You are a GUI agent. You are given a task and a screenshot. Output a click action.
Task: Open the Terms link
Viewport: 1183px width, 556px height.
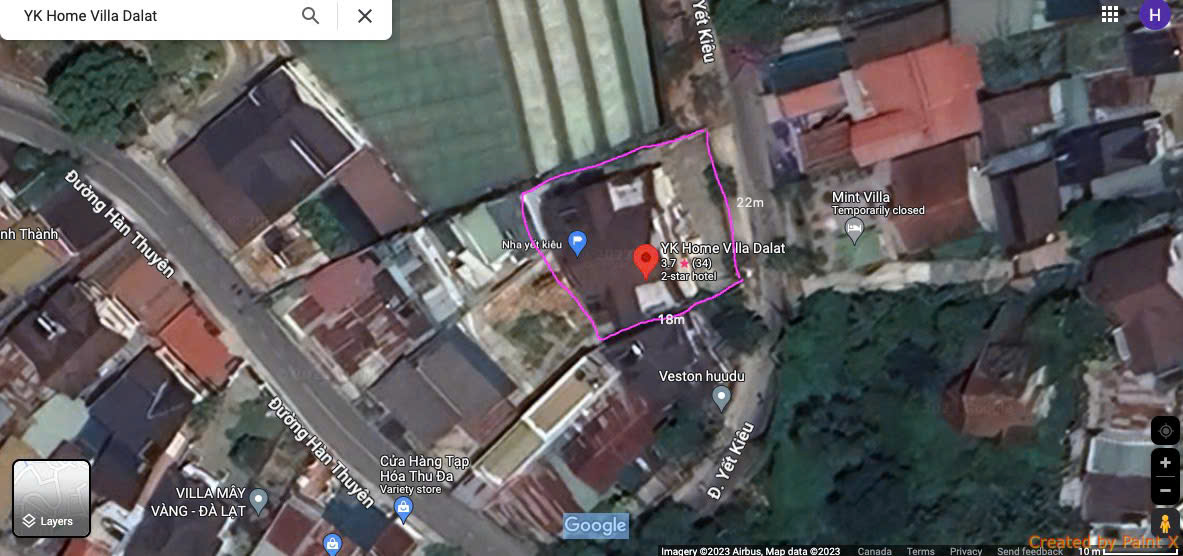[920, 551]
